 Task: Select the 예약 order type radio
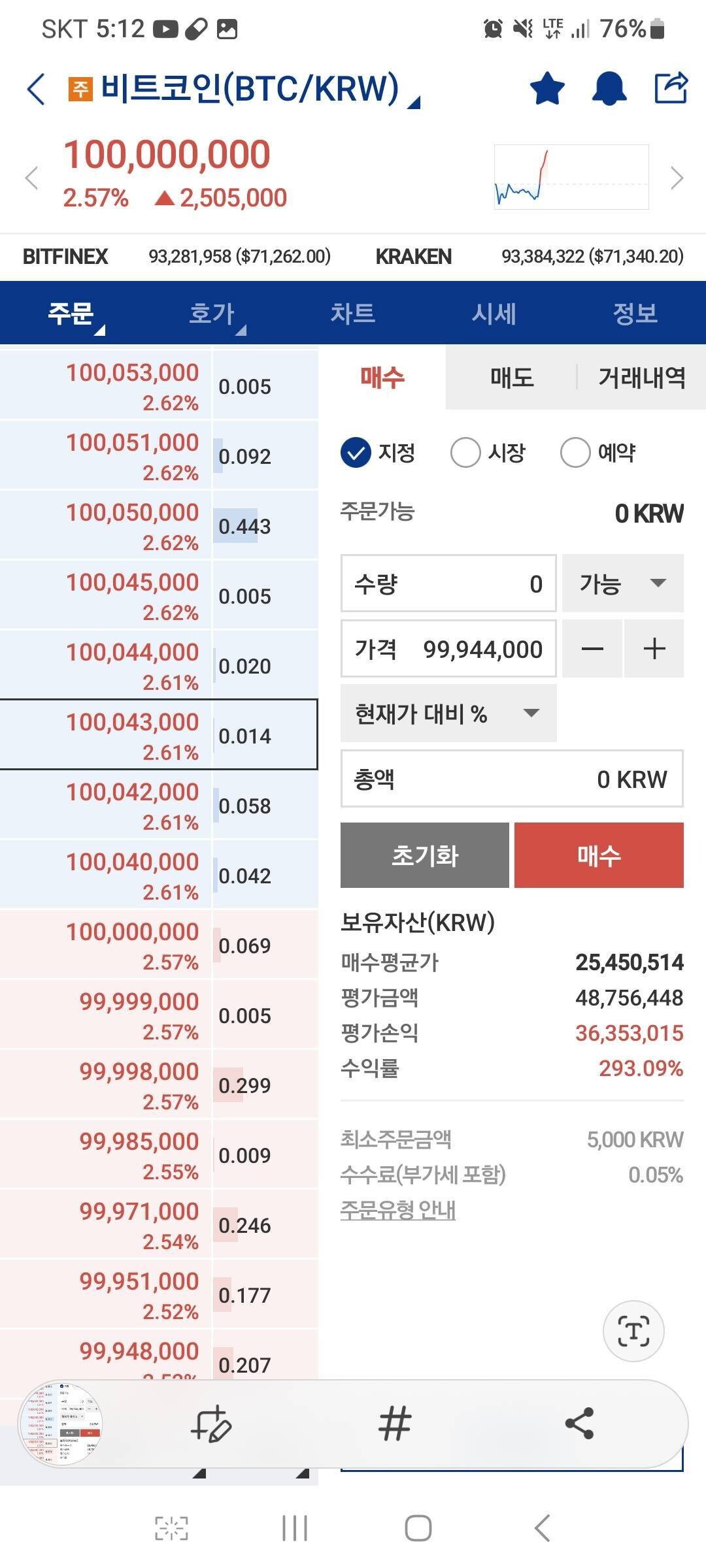point(576,451)
